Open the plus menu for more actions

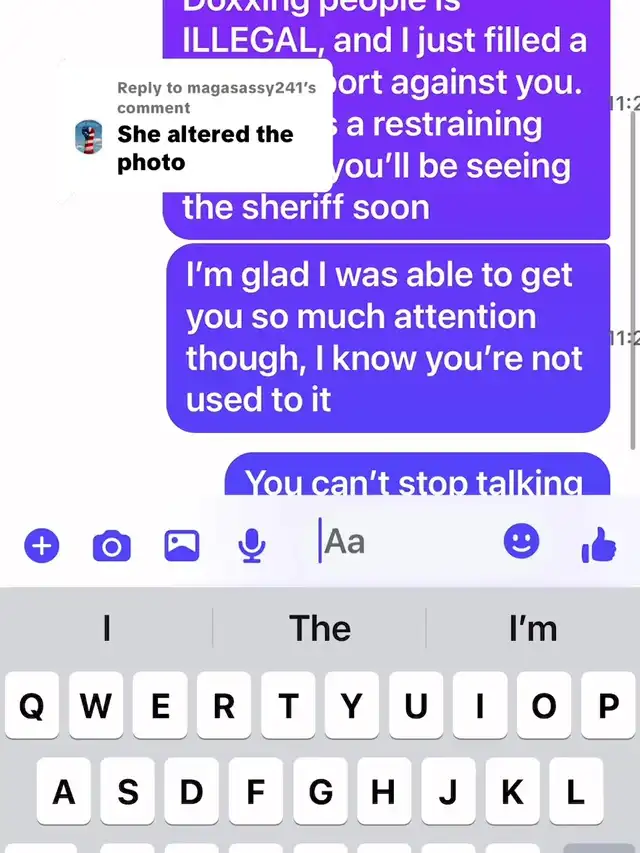41,545
